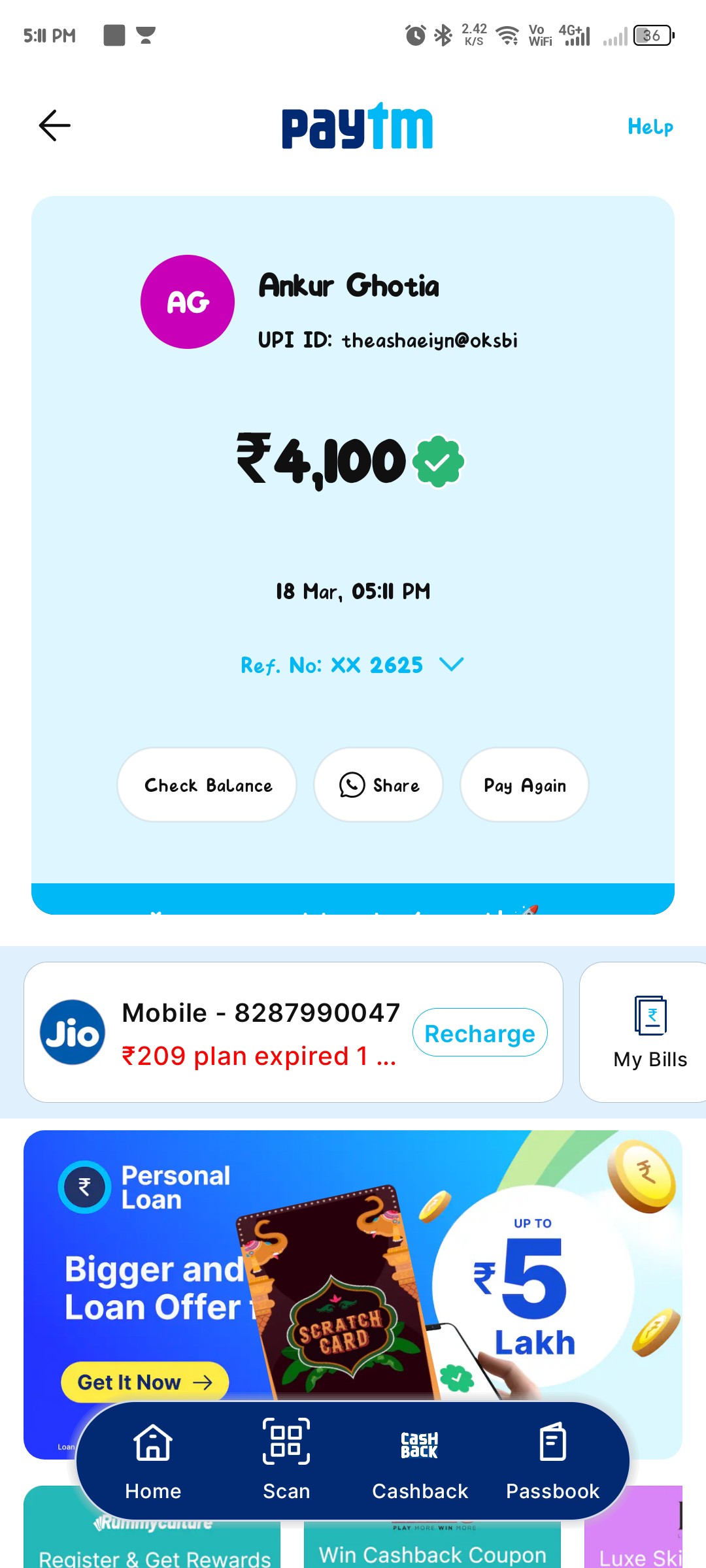This screenshot has width=706, height=1568.
Task: Recharge the Jio mobile number
Action: pyautogui.click(x=480, y=1032)
